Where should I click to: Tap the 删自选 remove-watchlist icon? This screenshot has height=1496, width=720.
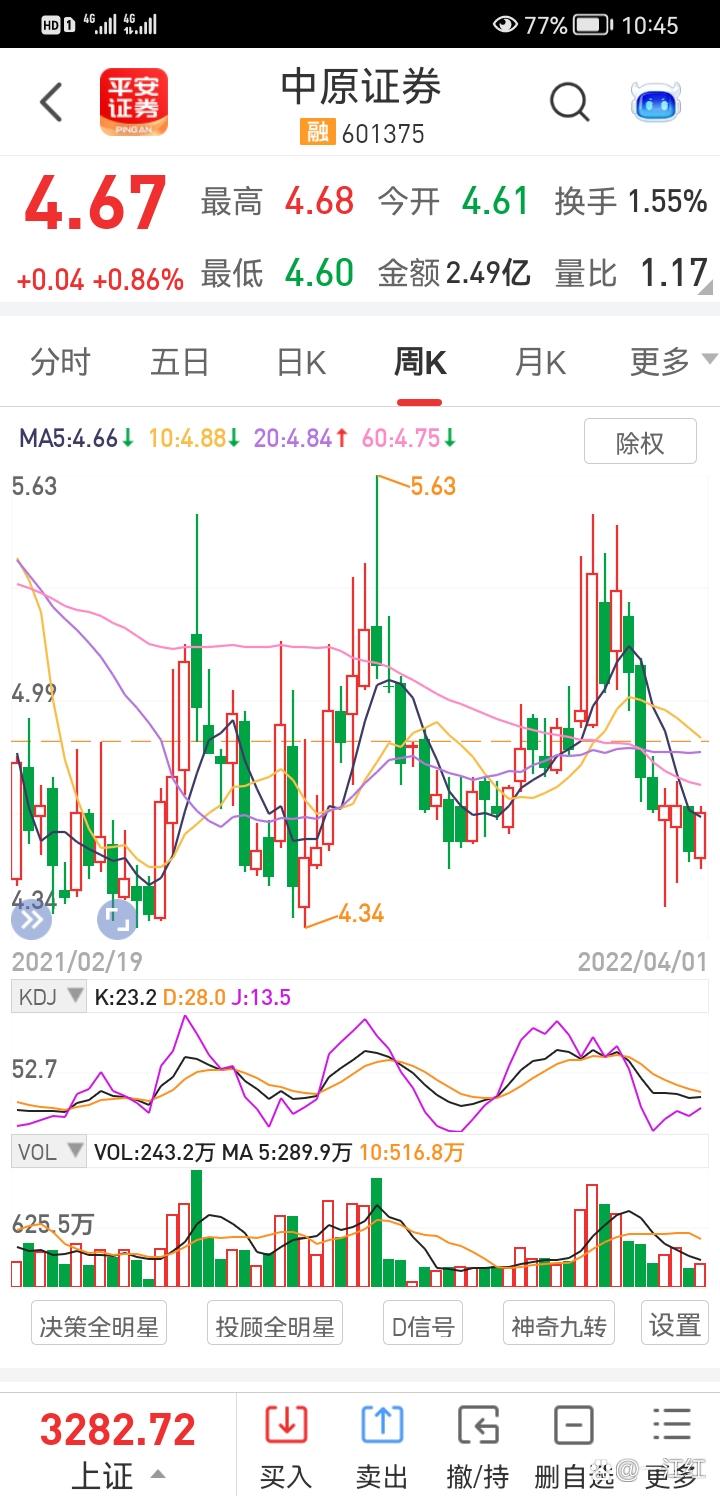[x=572, y=1440]
